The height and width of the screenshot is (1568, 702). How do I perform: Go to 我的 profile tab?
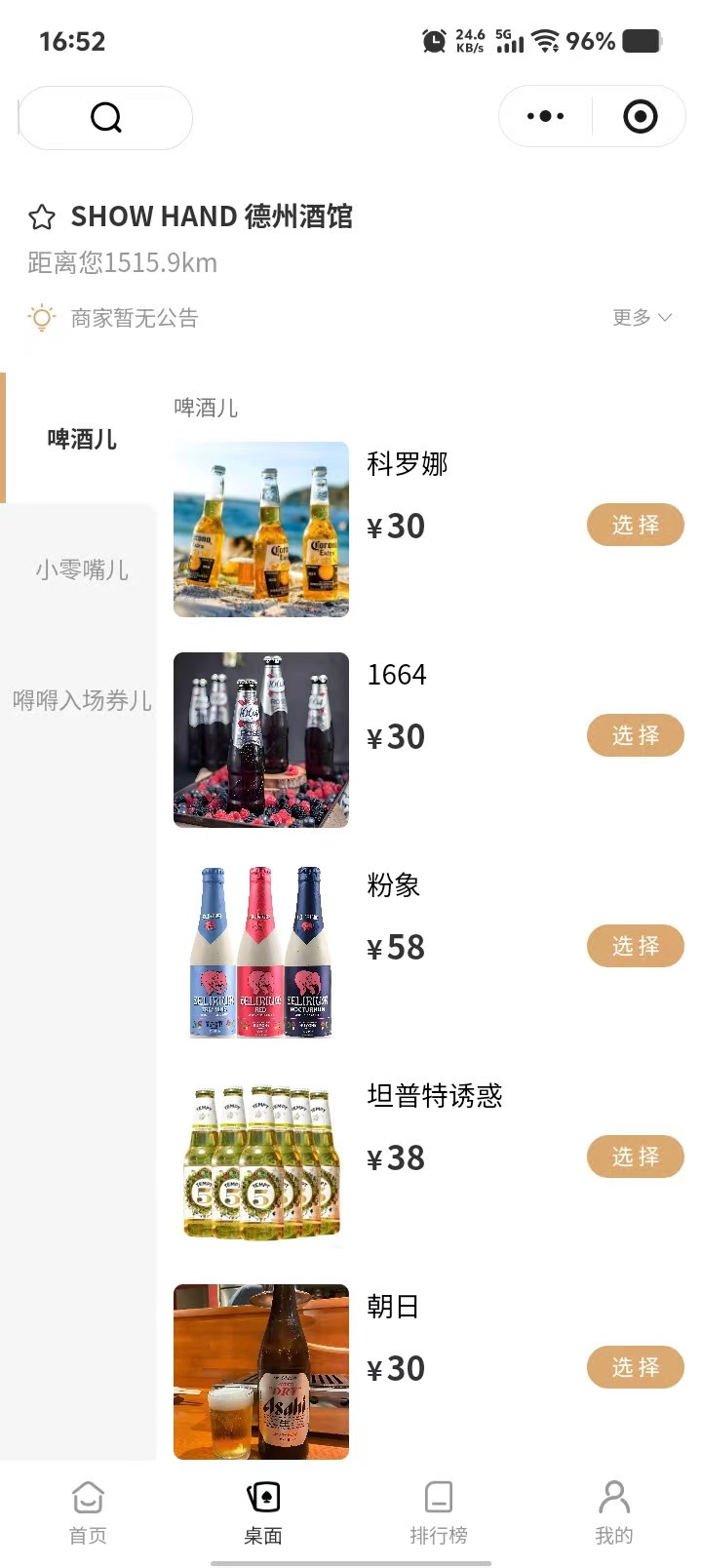pos(614,1511)
